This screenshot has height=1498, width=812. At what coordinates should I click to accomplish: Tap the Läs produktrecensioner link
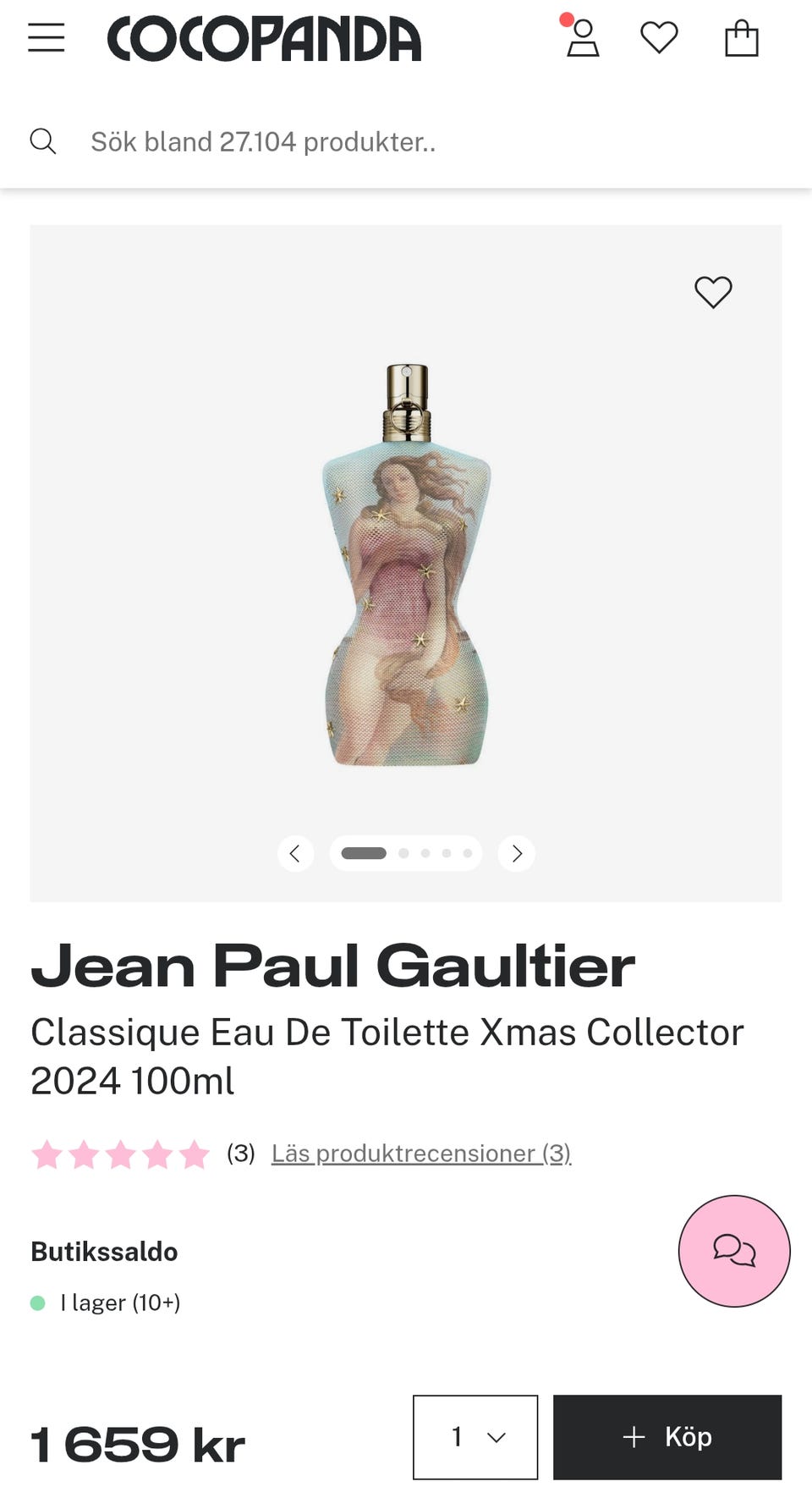pyautogui.click(x=421, y=1154)
